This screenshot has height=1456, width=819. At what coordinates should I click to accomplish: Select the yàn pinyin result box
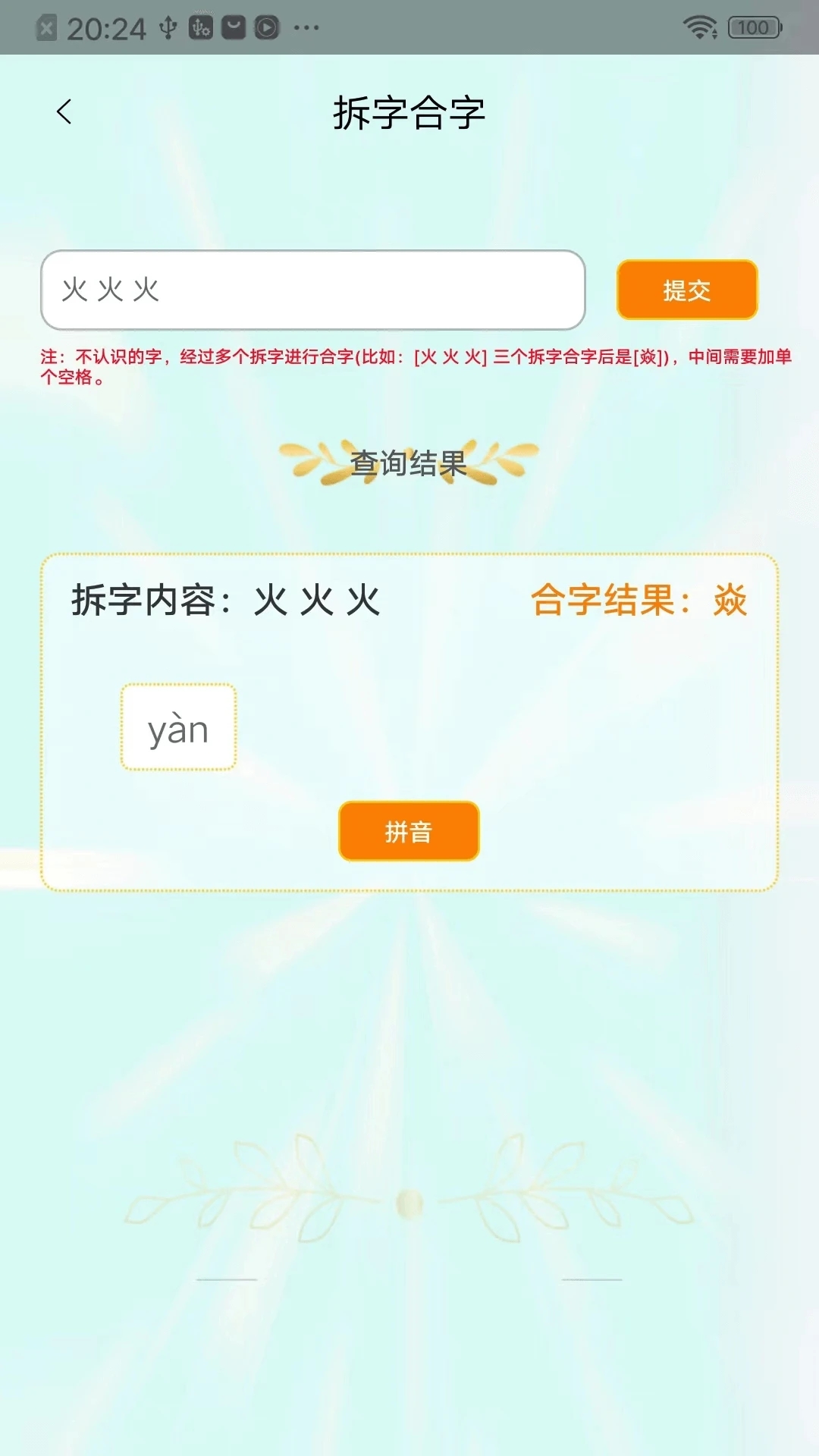coord(178,726)
